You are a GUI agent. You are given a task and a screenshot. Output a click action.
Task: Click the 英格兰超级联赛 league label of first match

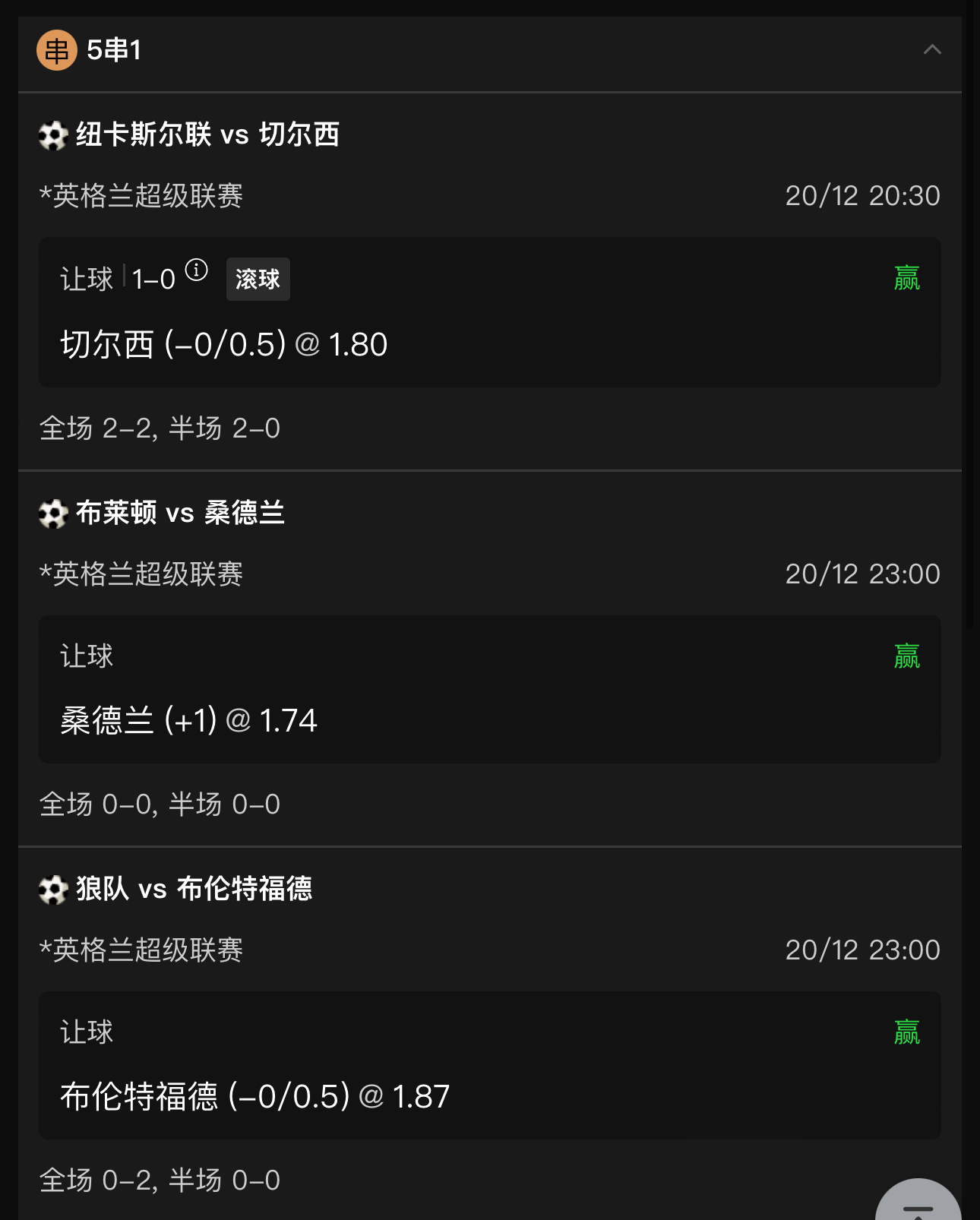click(x=141, y=195)
